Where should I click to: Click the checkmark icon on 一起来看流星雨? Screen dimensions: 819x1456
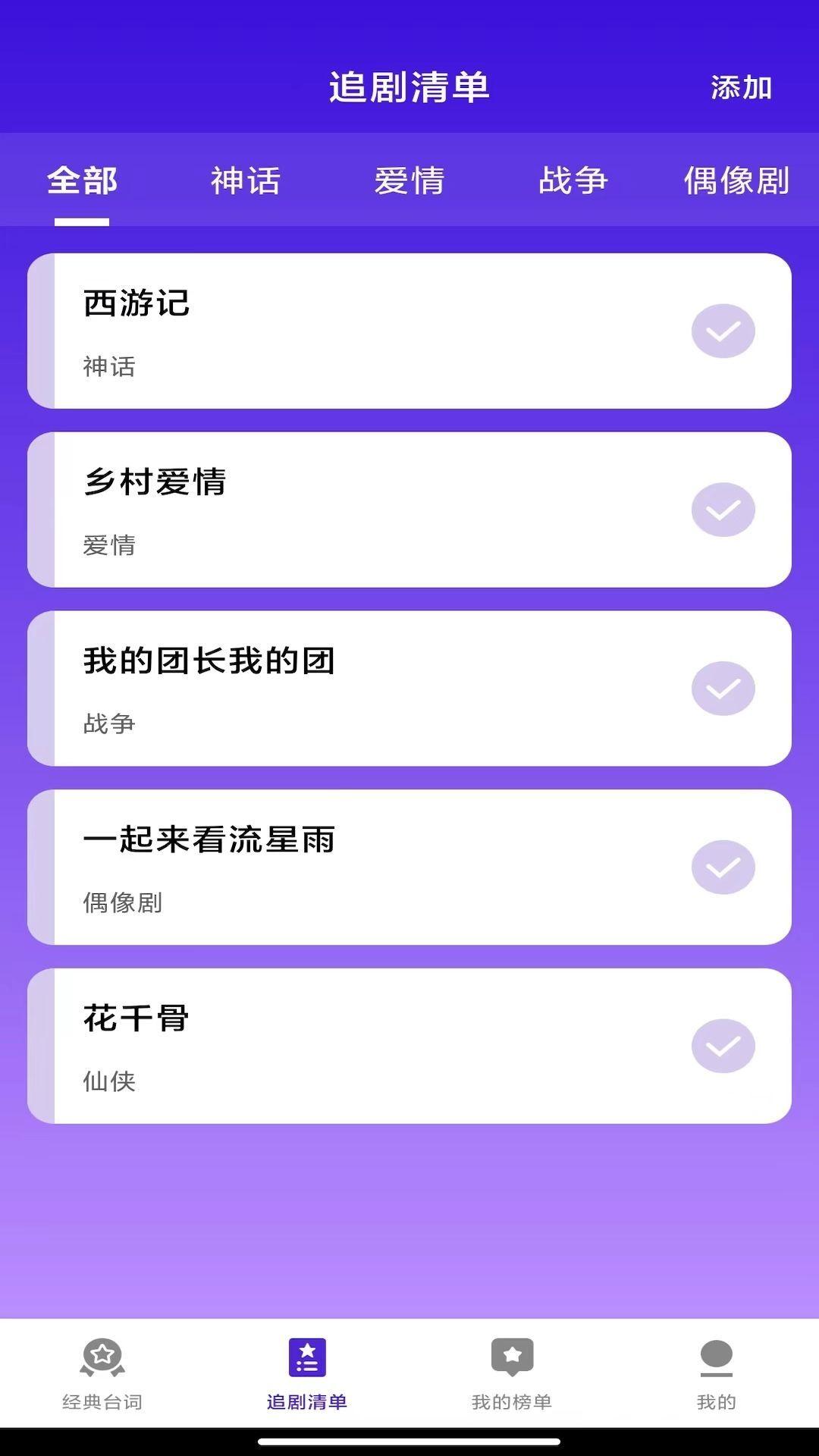coord(723,868)
